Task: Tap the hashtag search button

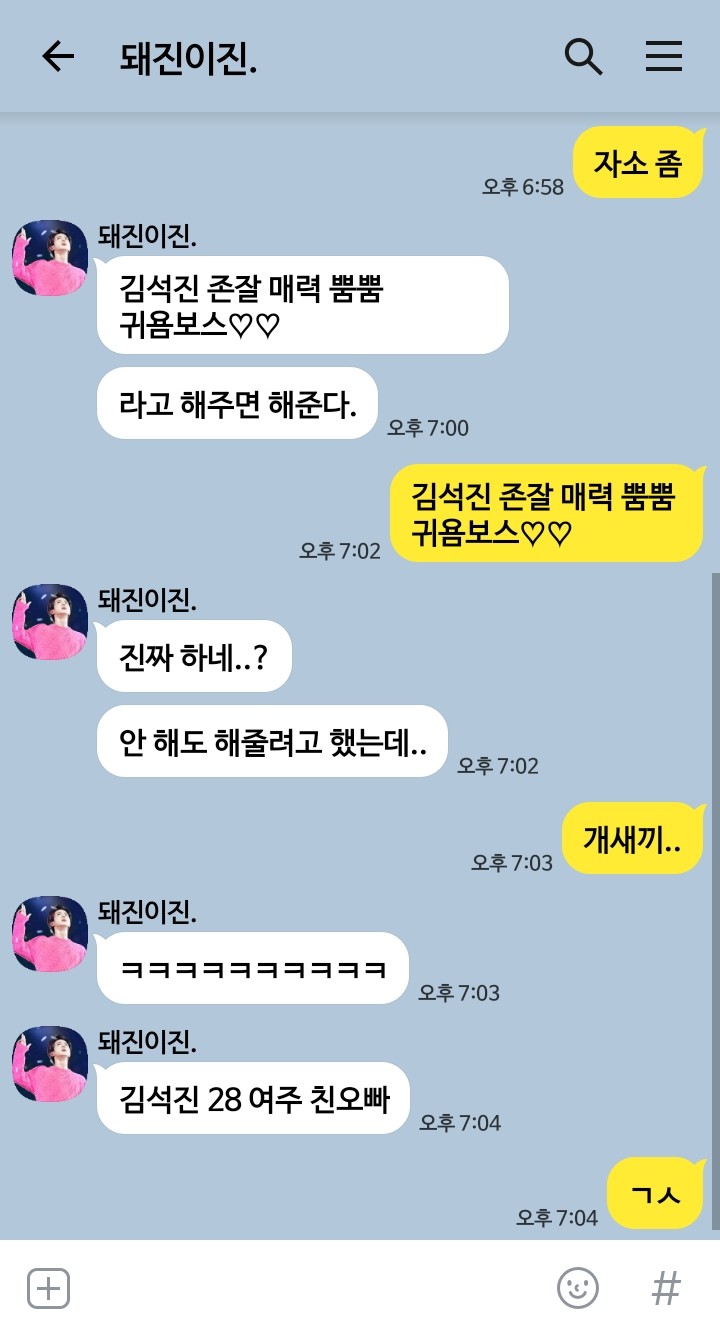Action: click(x=666, y=1288)
